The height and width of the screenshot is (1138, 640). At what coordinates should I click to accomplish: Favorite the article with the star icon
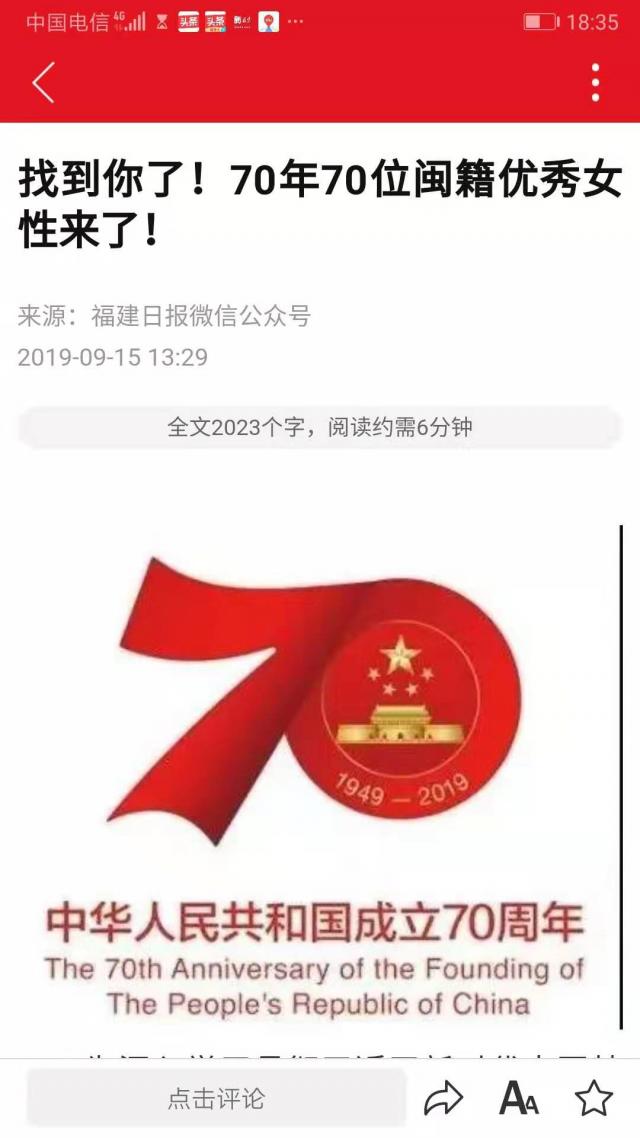(593, 1098)
